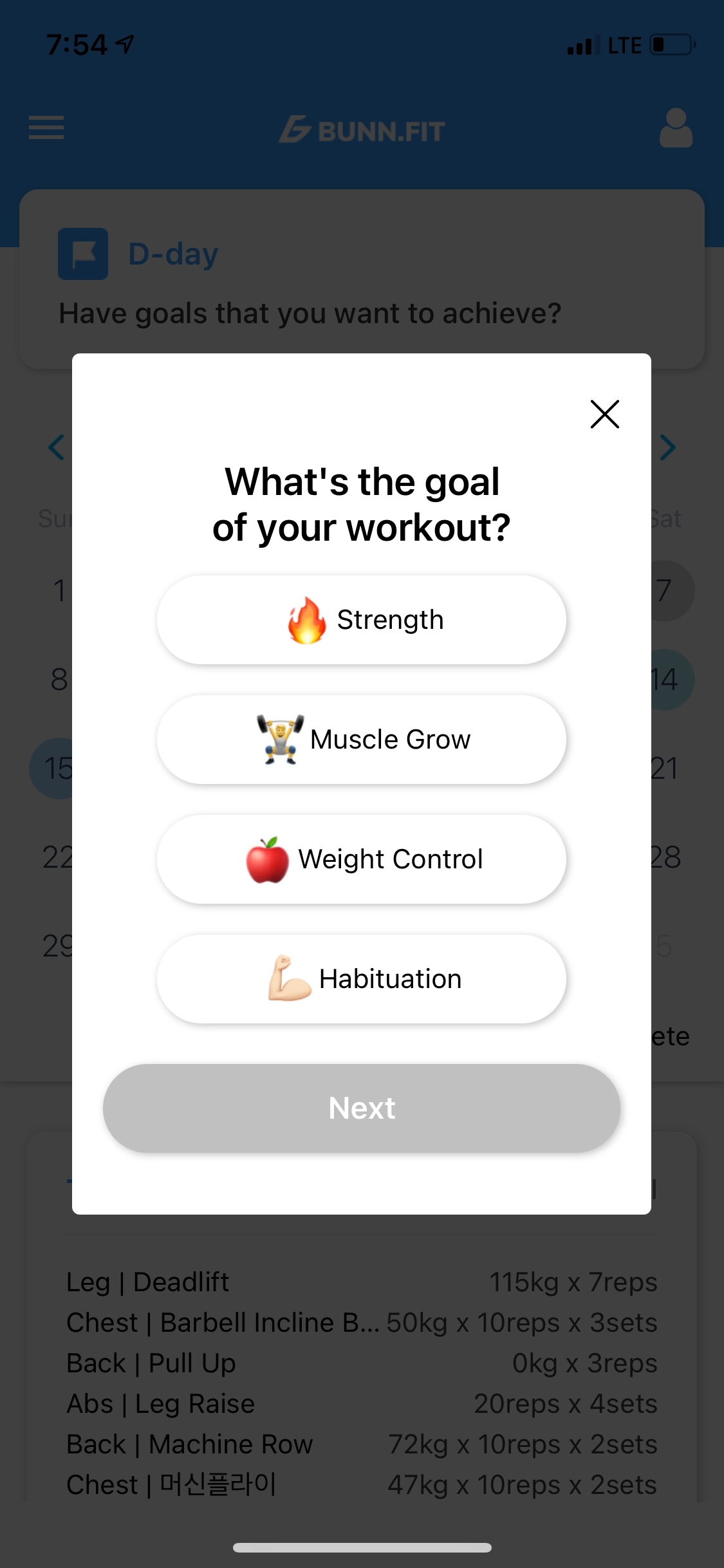The image size is (724, 1568).
Task: Choose the Muscle Grow option
Action: point(362,740)
